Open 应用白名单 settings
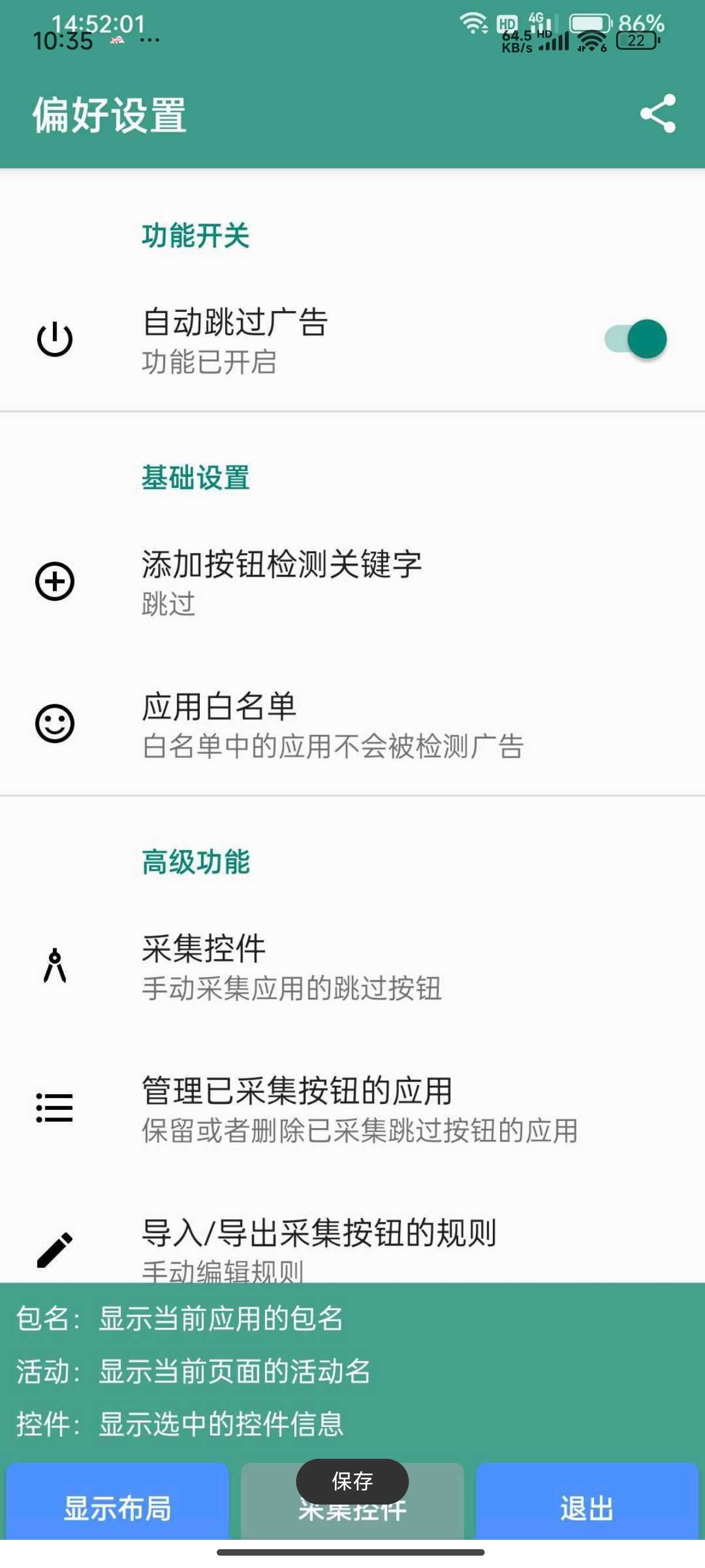The image size is (705, 1568). click(352, 724)
